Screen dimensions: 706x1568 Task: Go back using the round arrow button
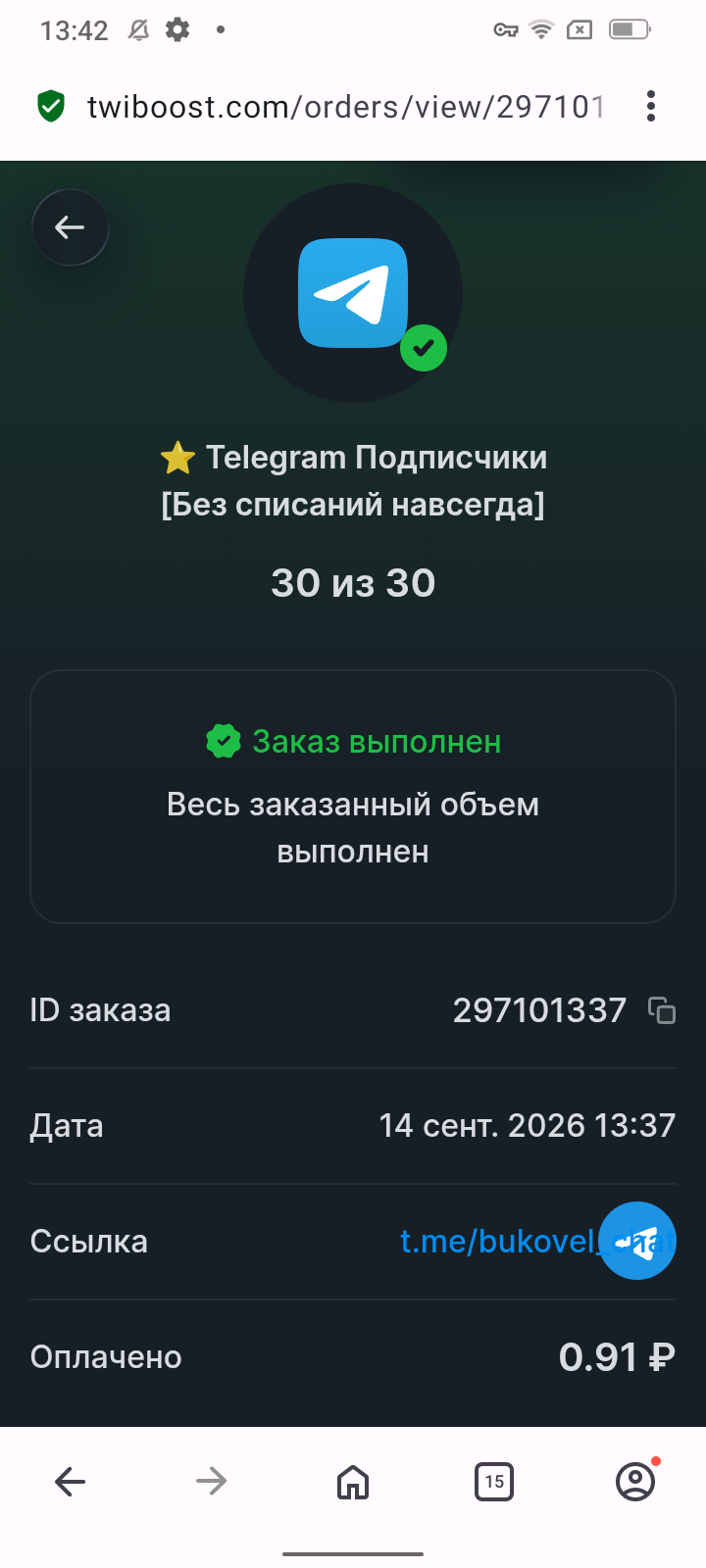(x=70, y=227)
